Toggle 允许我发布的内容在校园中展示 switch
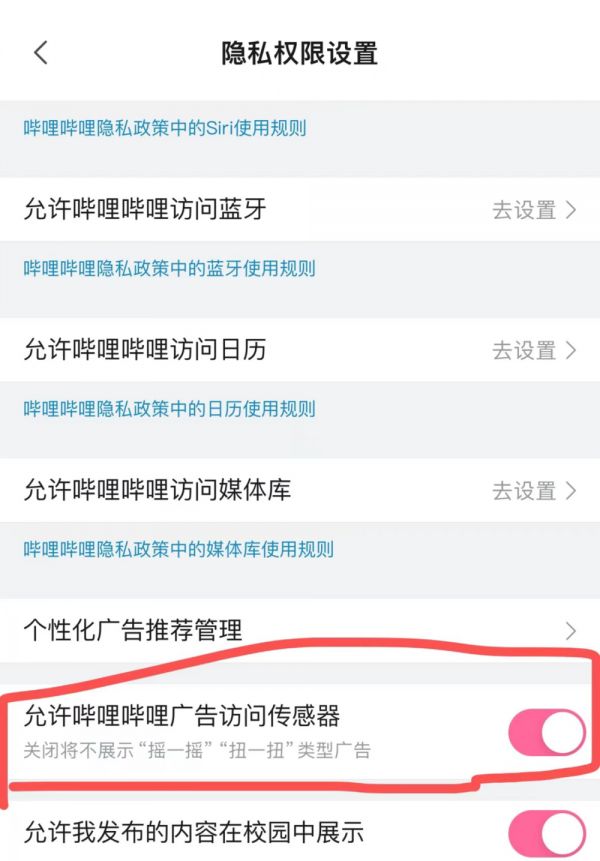Image resolution: width=600 pixels, height=861 pixels. click(x=546, y=833)
